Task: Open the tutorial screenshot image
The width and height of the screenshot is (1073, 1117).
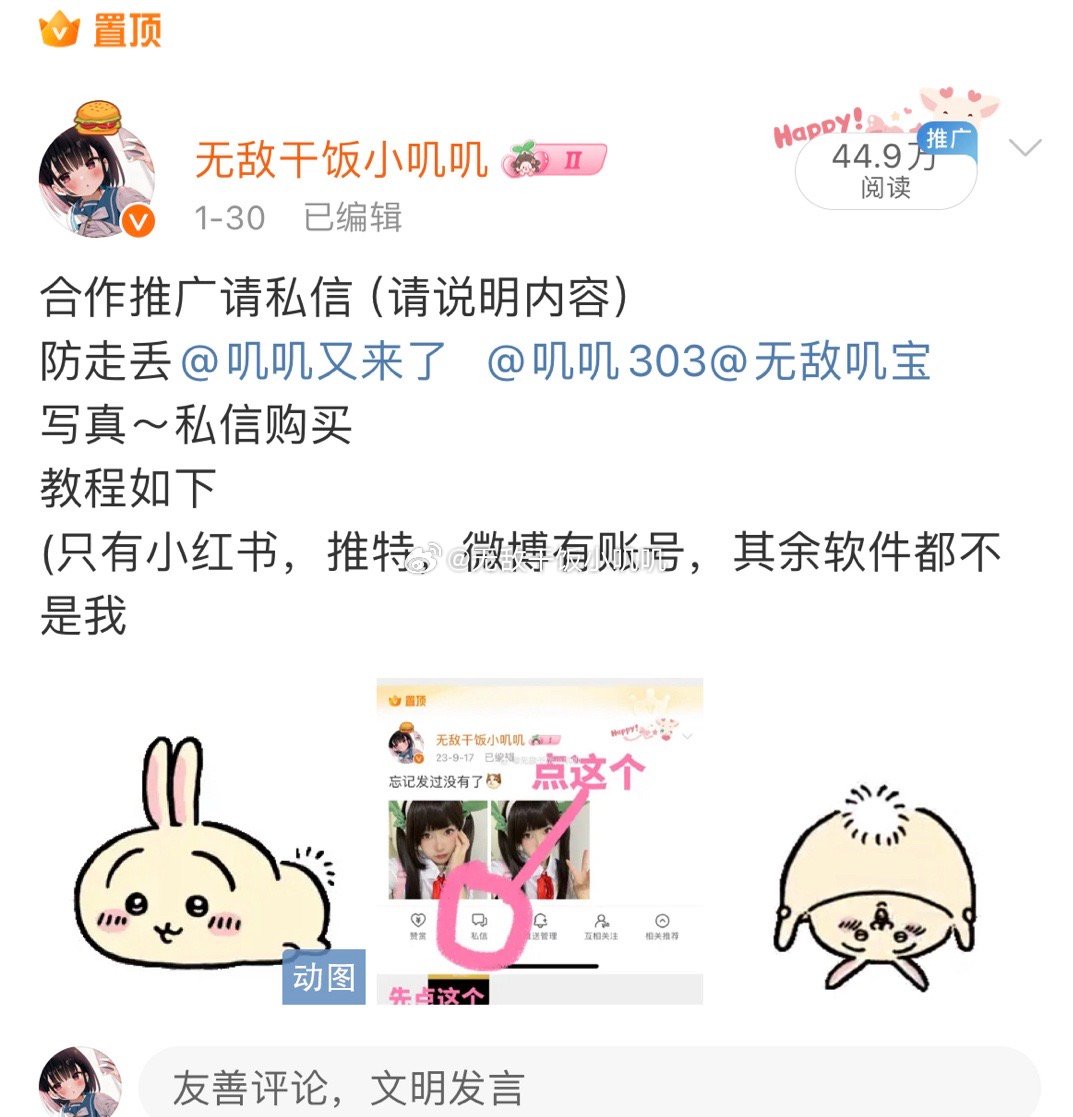Action: pyautogui.click(x=539, y=841)
